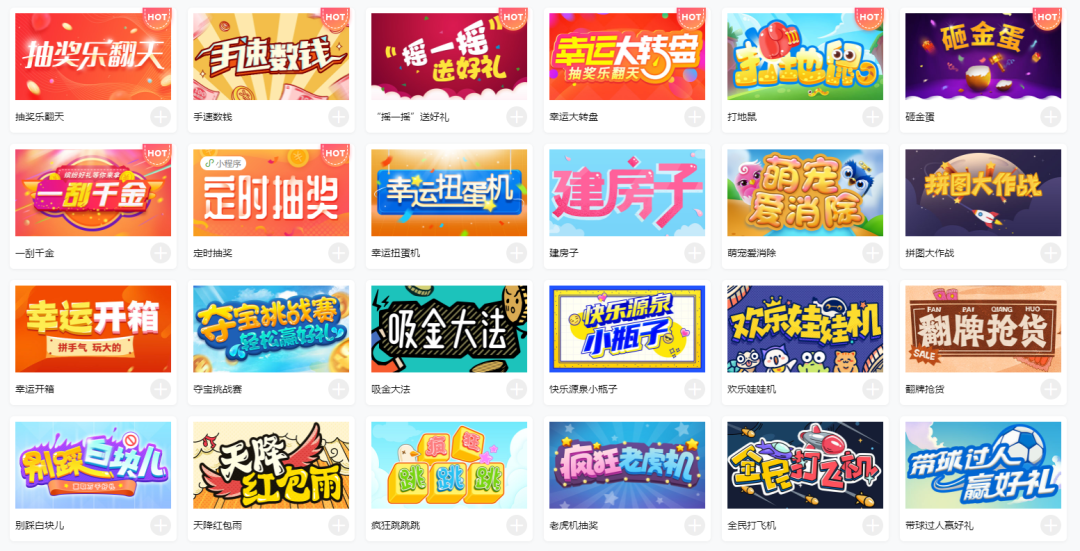The image size is (1080, 551).
Task: Add the 砸金蛋 template via plus icon
Action: [1050, 117]
